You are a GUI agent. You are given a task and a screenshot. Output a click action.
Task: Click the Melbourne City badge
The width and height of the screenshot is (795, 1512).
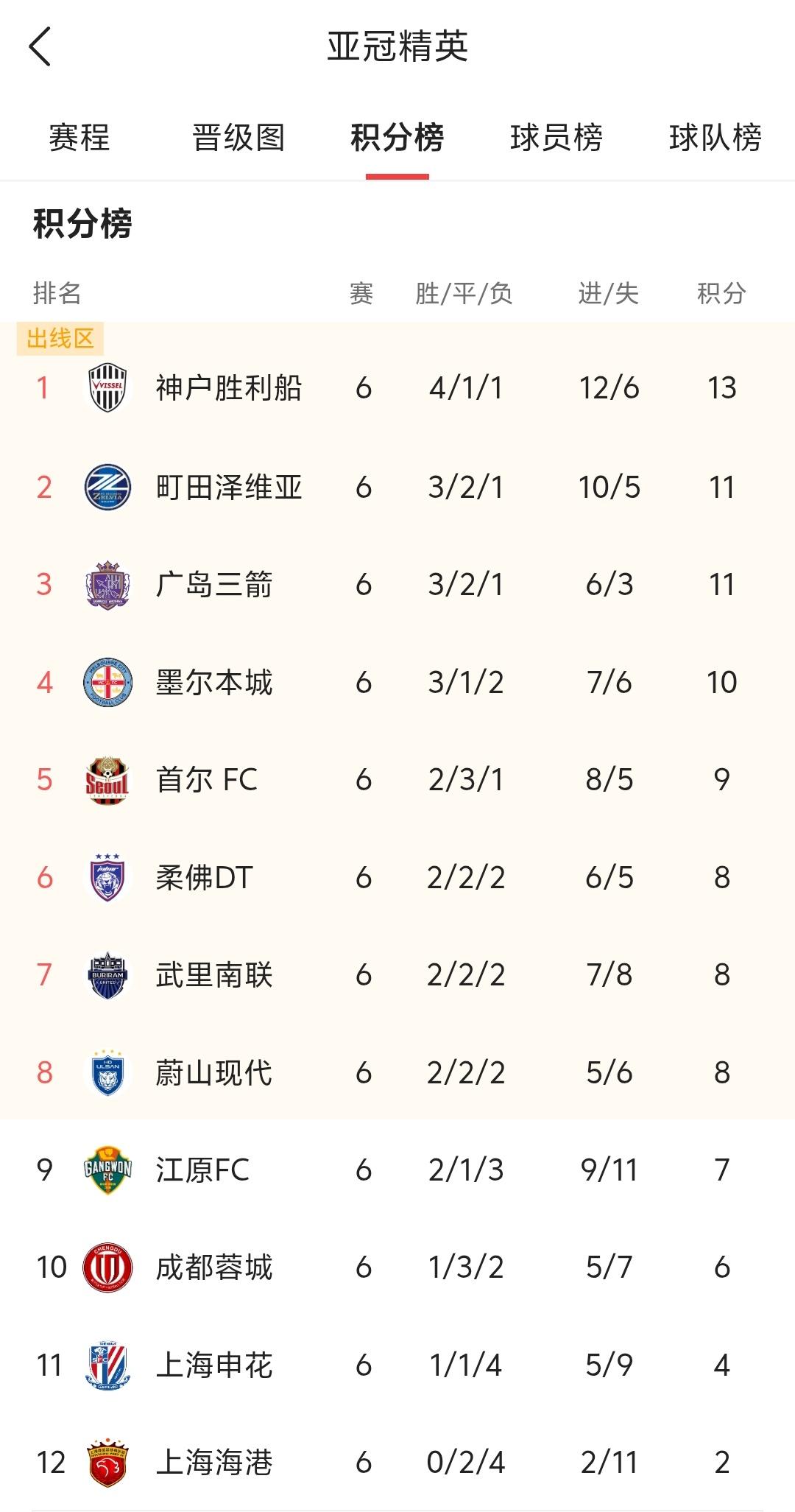(105, 682)
